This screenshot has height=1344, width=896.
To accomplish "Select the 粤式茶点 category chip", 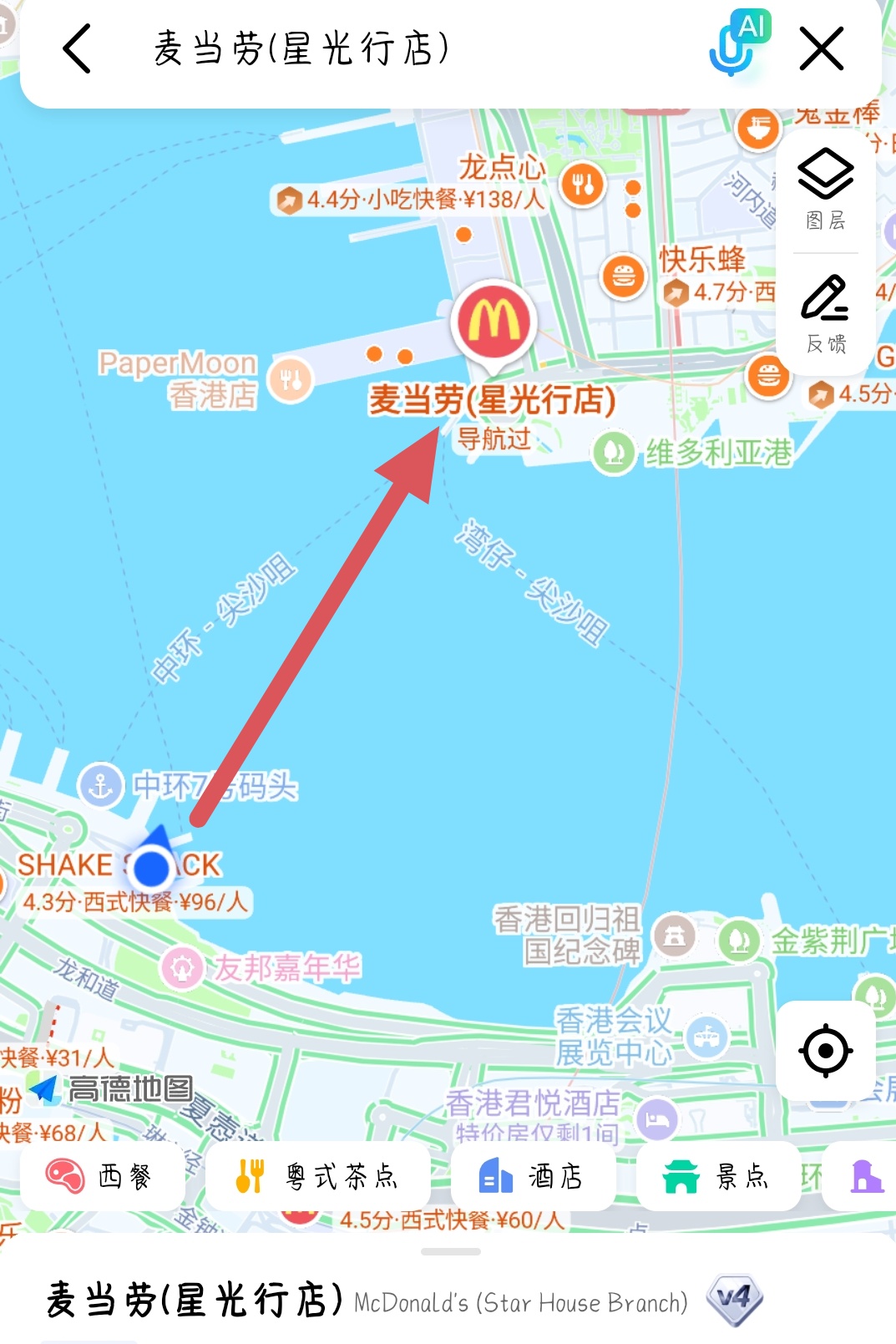I will [317, 1176].
